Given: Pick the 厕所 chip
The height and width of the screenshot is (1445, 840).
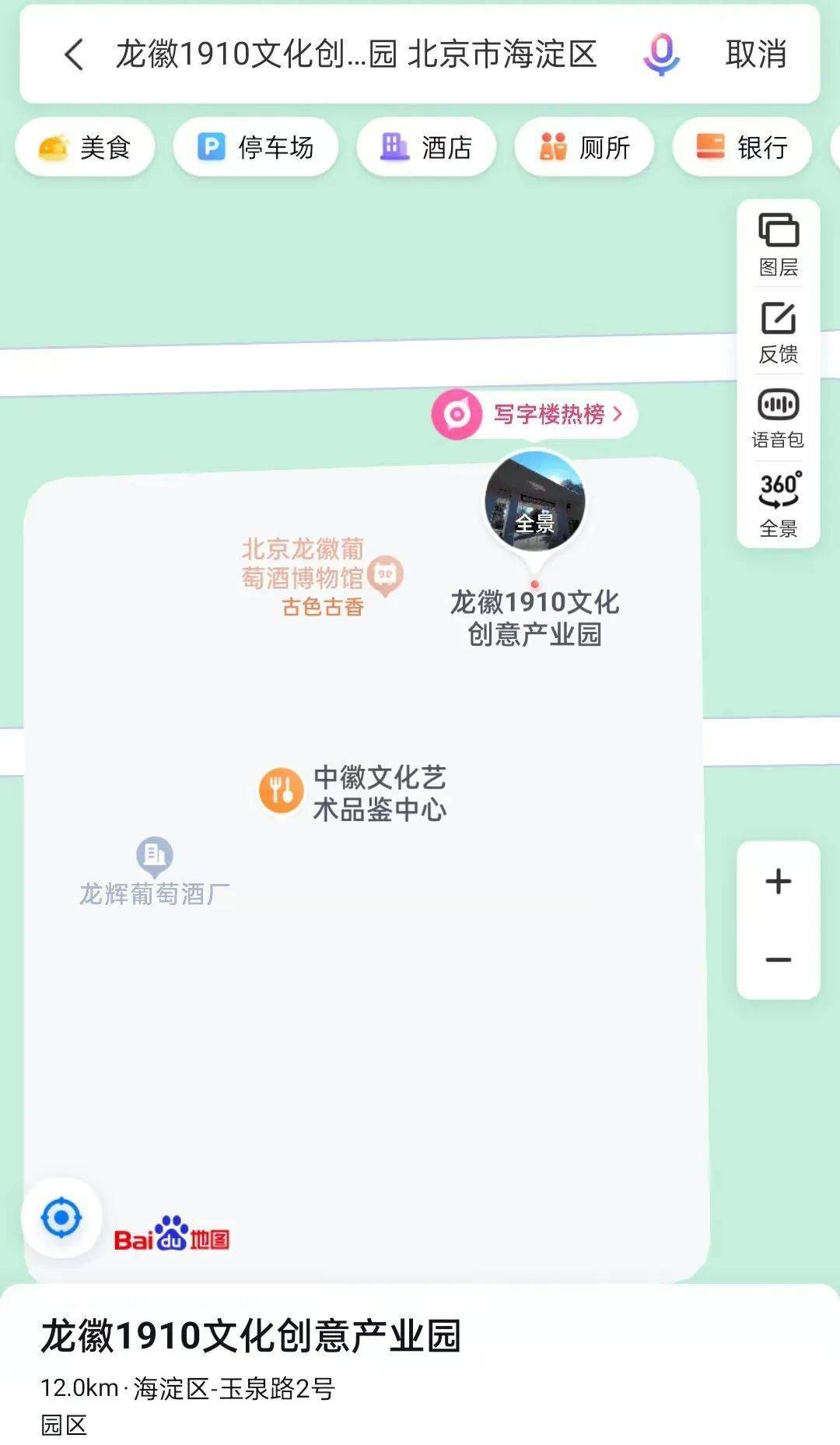Looking at the screenshot, I should click(x=585, y=147).
